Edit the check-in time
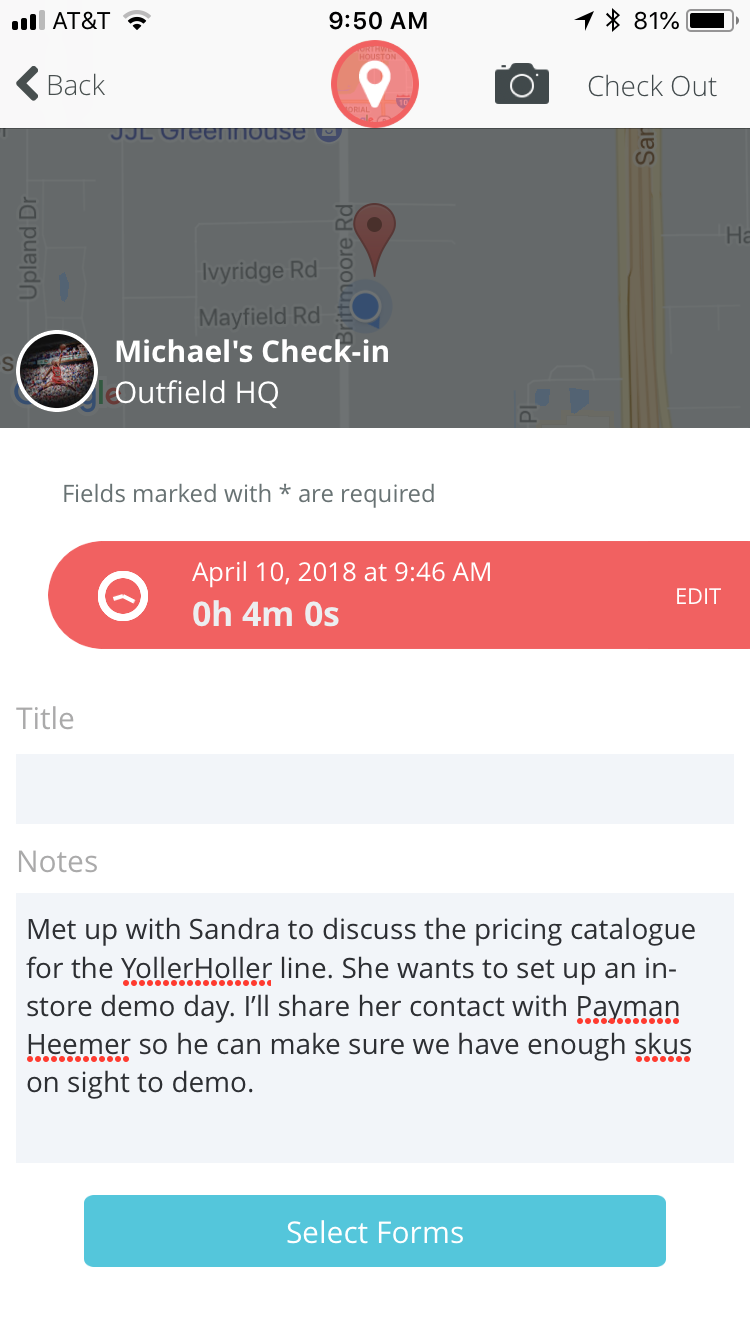The height and width of the screenshot is (1334, 750). (698, 596)
